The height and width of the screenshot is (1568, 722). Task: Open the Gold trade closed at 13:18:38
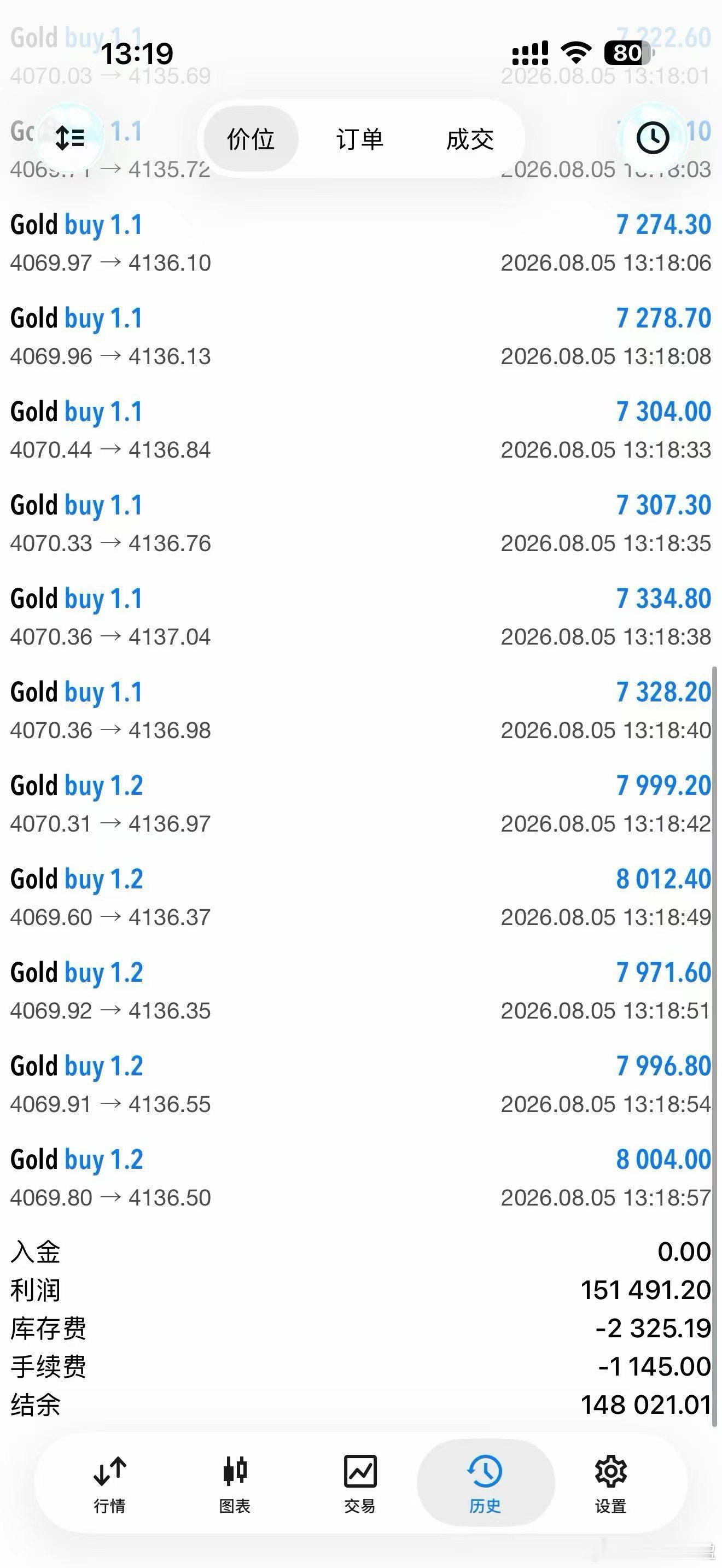(361, 617)
